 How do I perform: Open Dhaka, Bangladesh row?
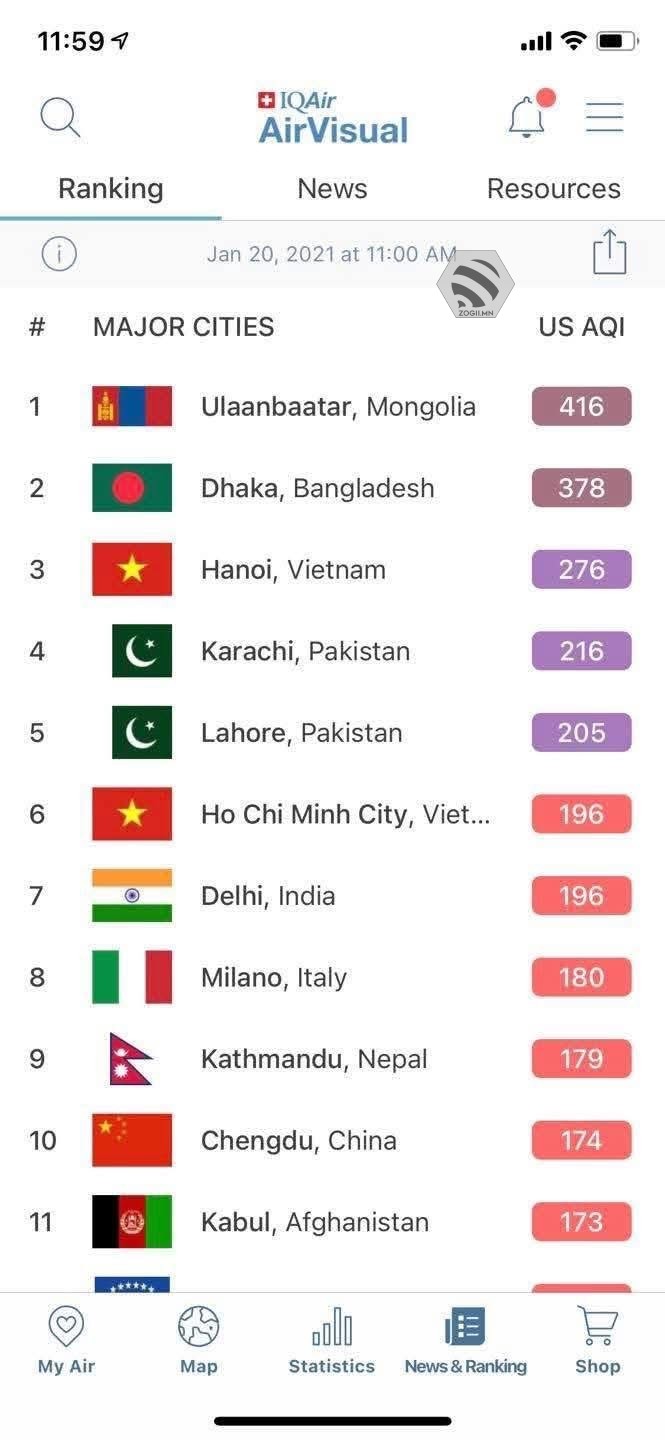coord(317,488)
